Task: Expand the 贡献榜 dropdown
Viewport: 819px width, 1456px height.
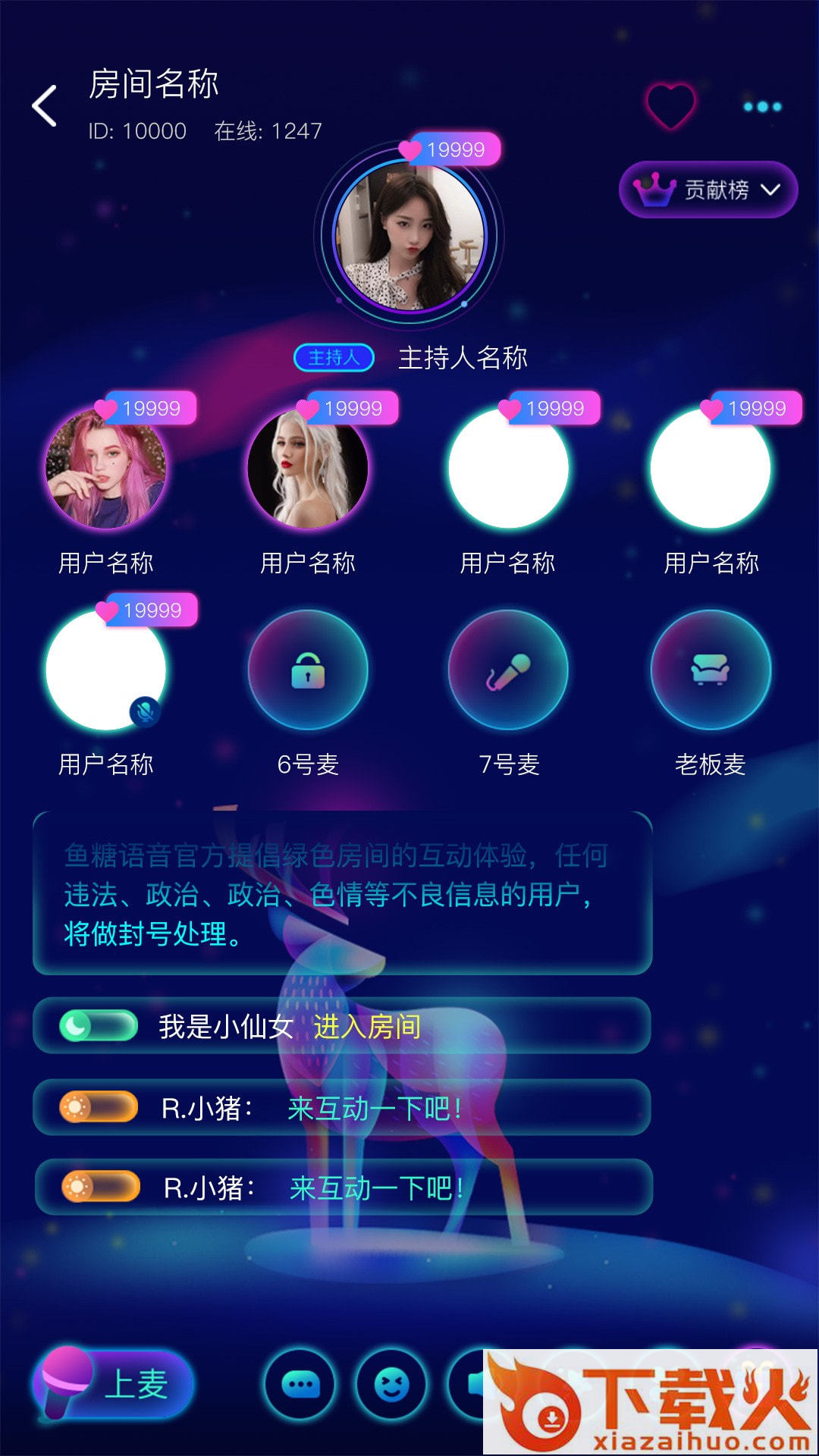Action: 708,190
